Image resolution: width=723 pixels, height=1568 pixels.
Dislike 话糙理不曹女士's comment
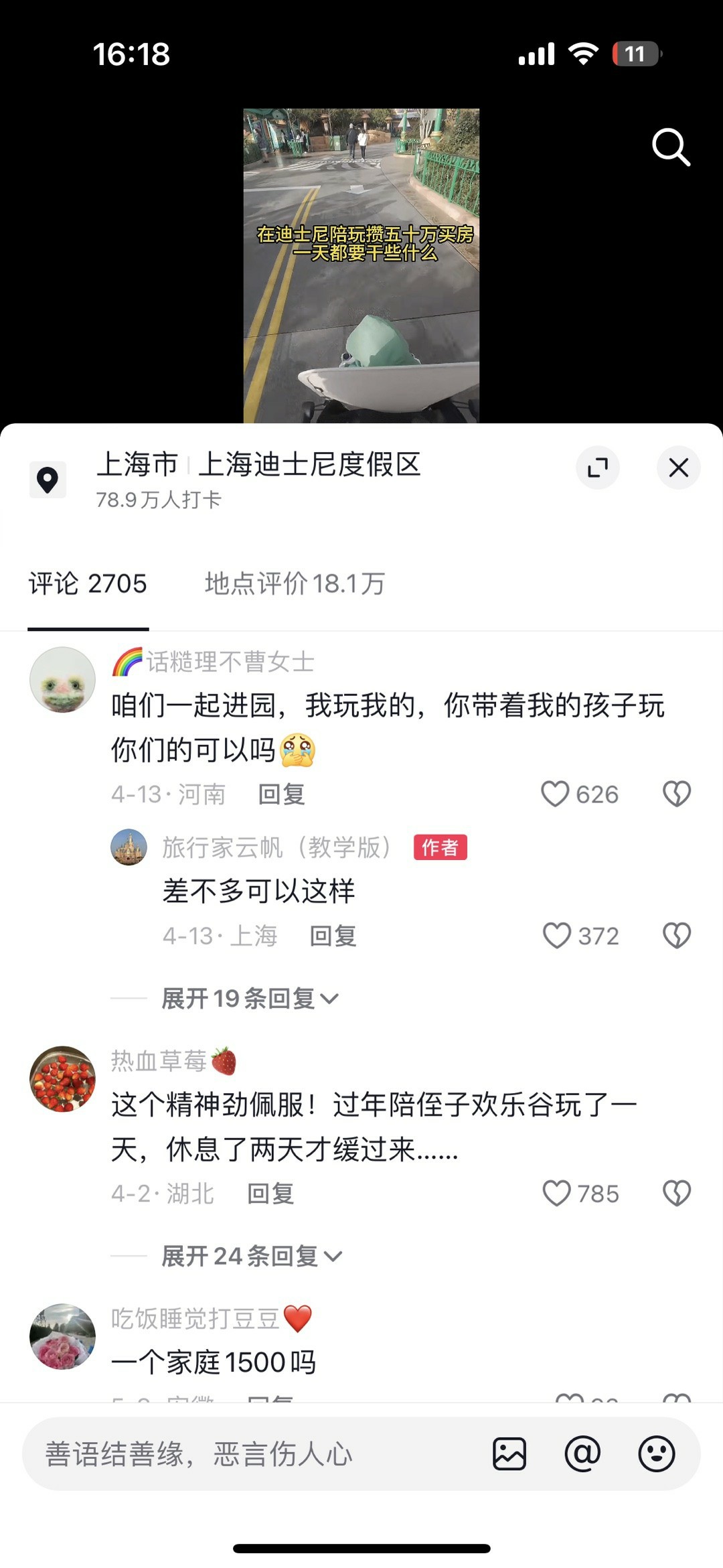click(676, 794)
